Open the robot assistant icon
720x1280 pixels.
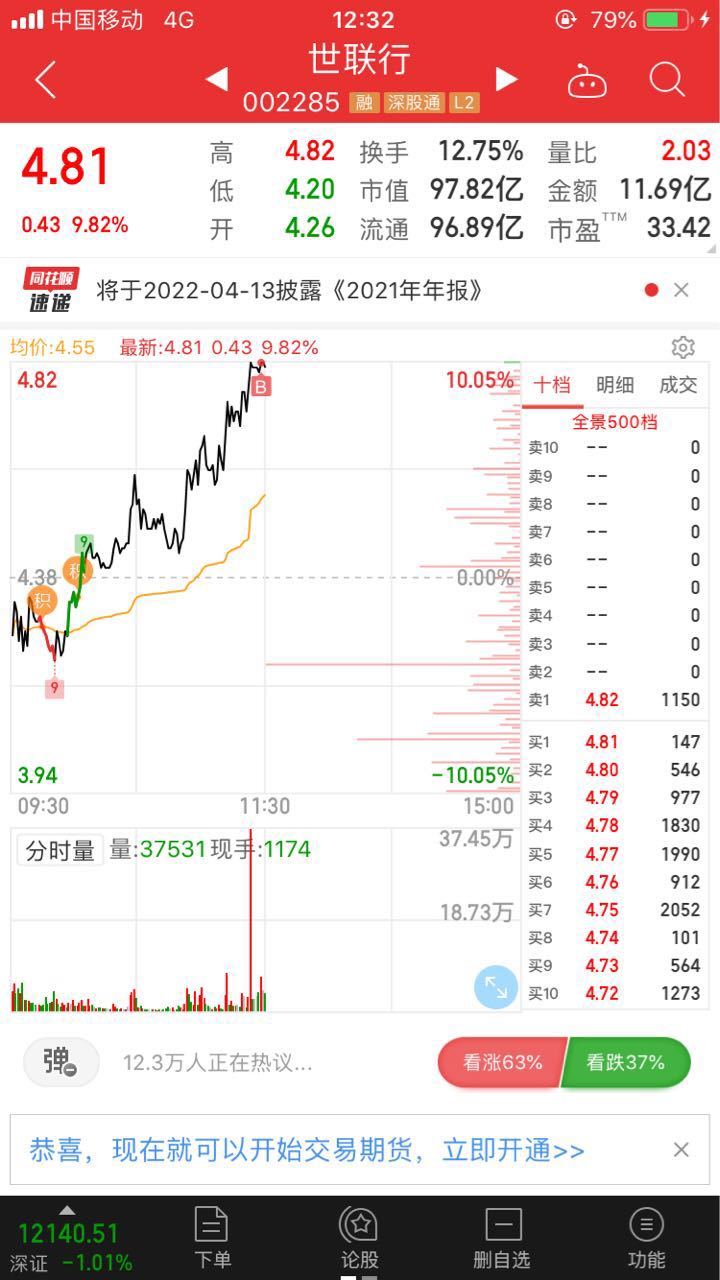click(587, 80)
